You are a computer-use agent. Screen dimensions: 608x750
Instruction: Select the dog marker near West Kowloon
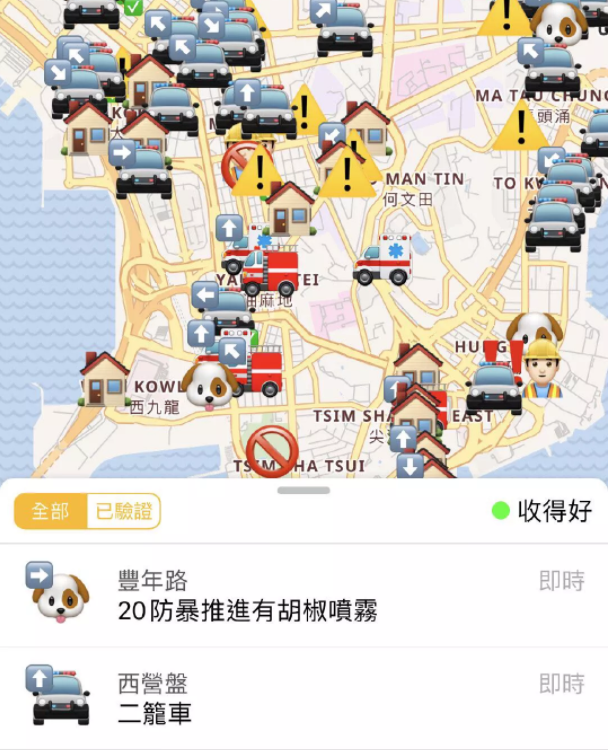tap(210, 384)
